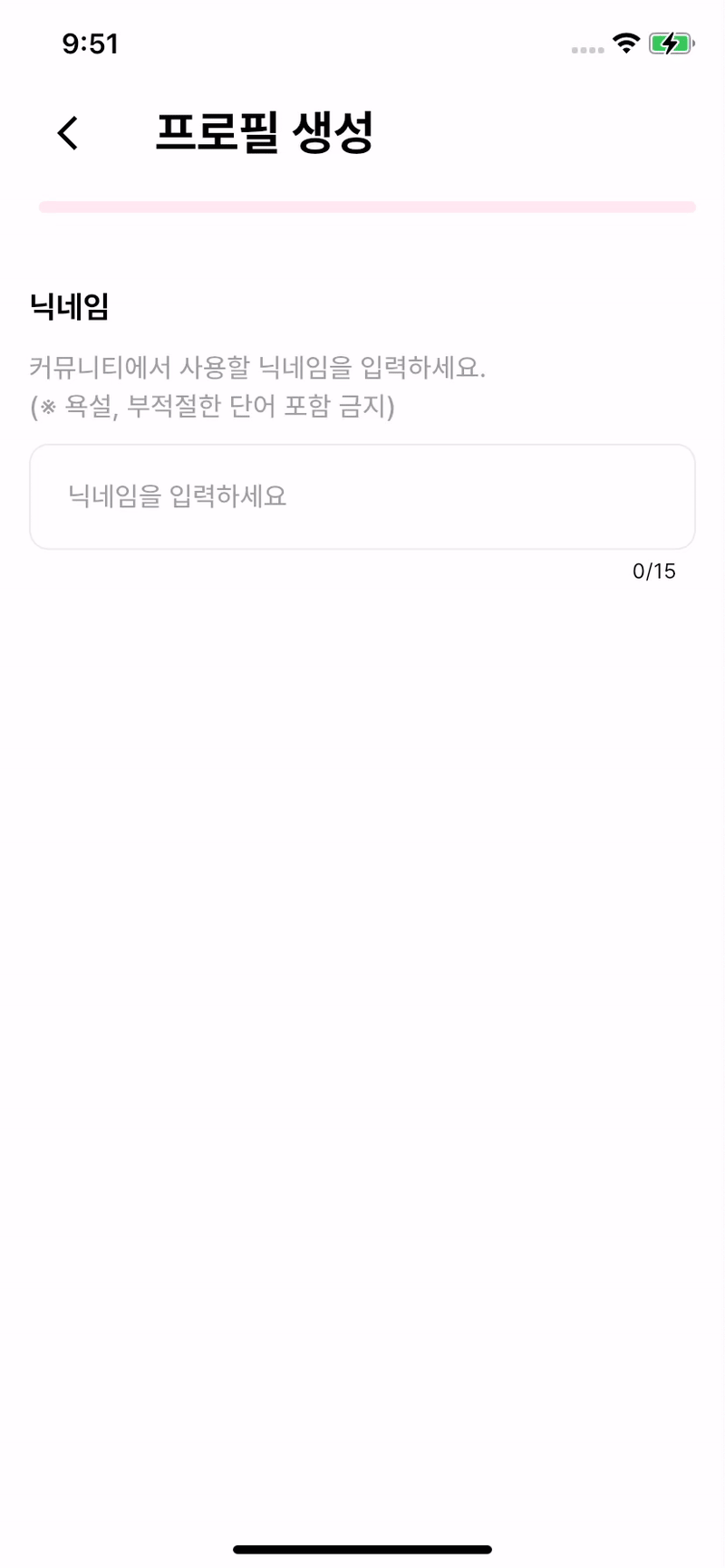Focus the 닉네임을 입력하세요 text field
This screenshot has height=1568, width=725.
[362, 496]
